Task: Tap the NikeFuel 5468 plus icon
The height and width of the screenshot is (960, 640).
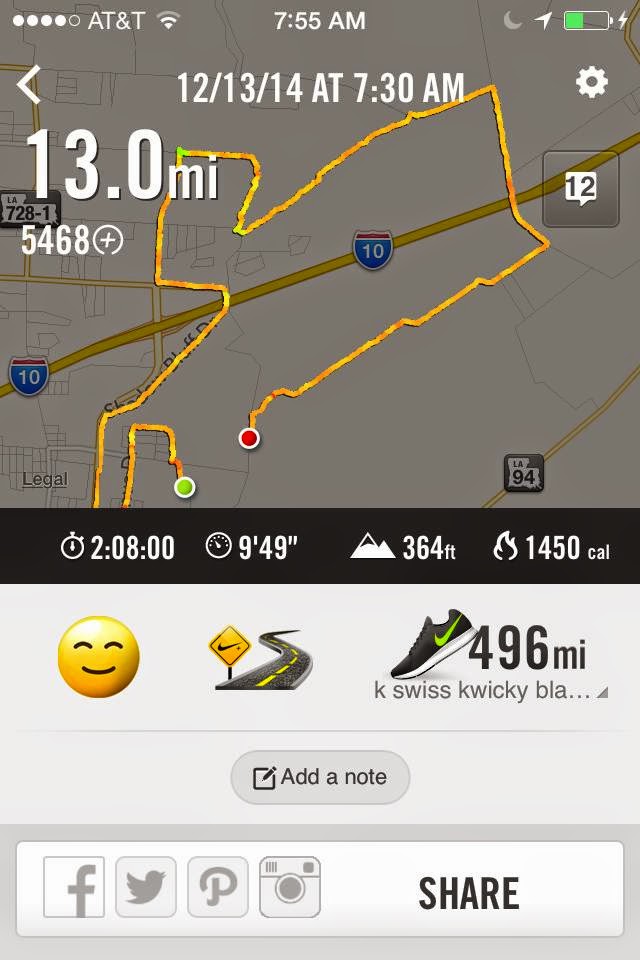Action: pyautogui.click(x=108, y=240)
